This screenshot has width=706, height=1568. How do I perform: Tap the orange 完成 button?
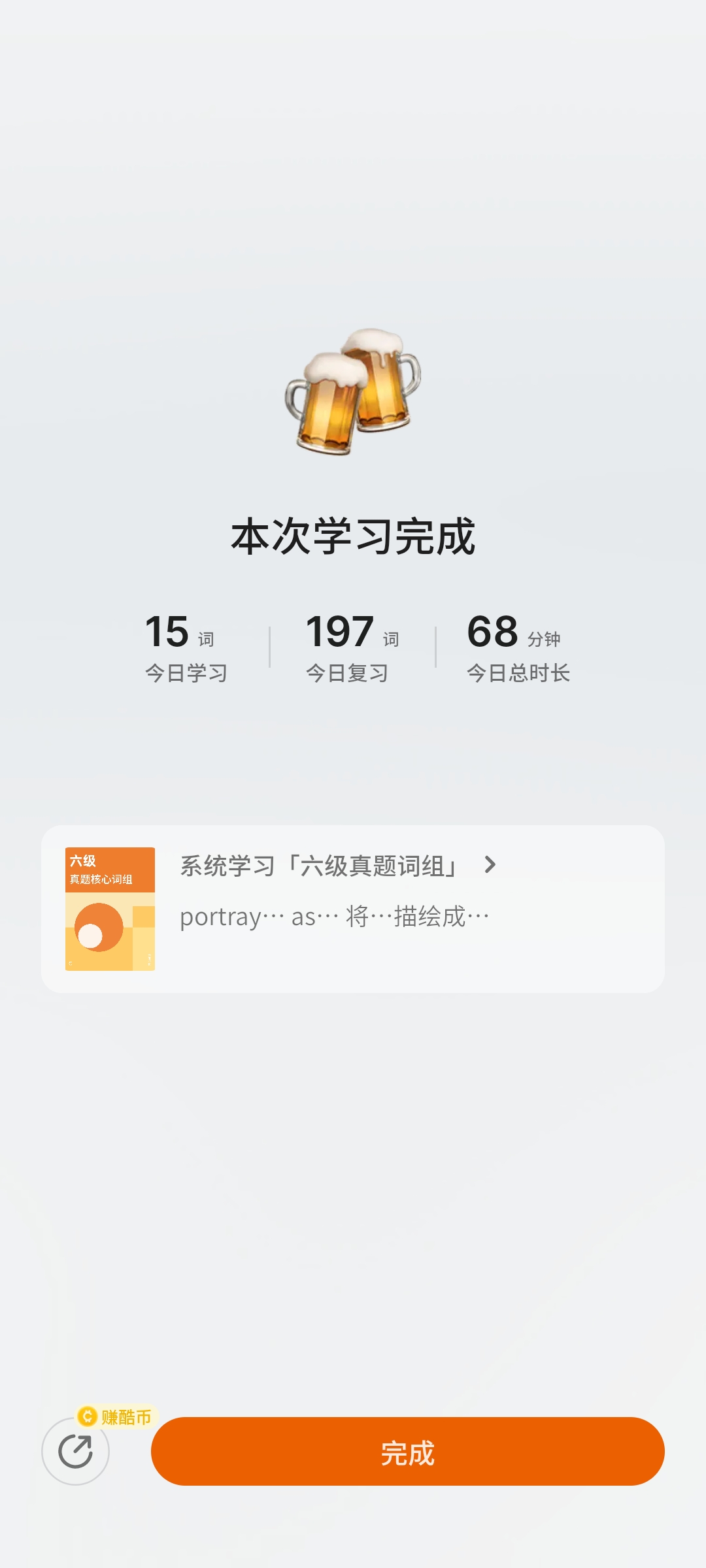[407, 1452]
